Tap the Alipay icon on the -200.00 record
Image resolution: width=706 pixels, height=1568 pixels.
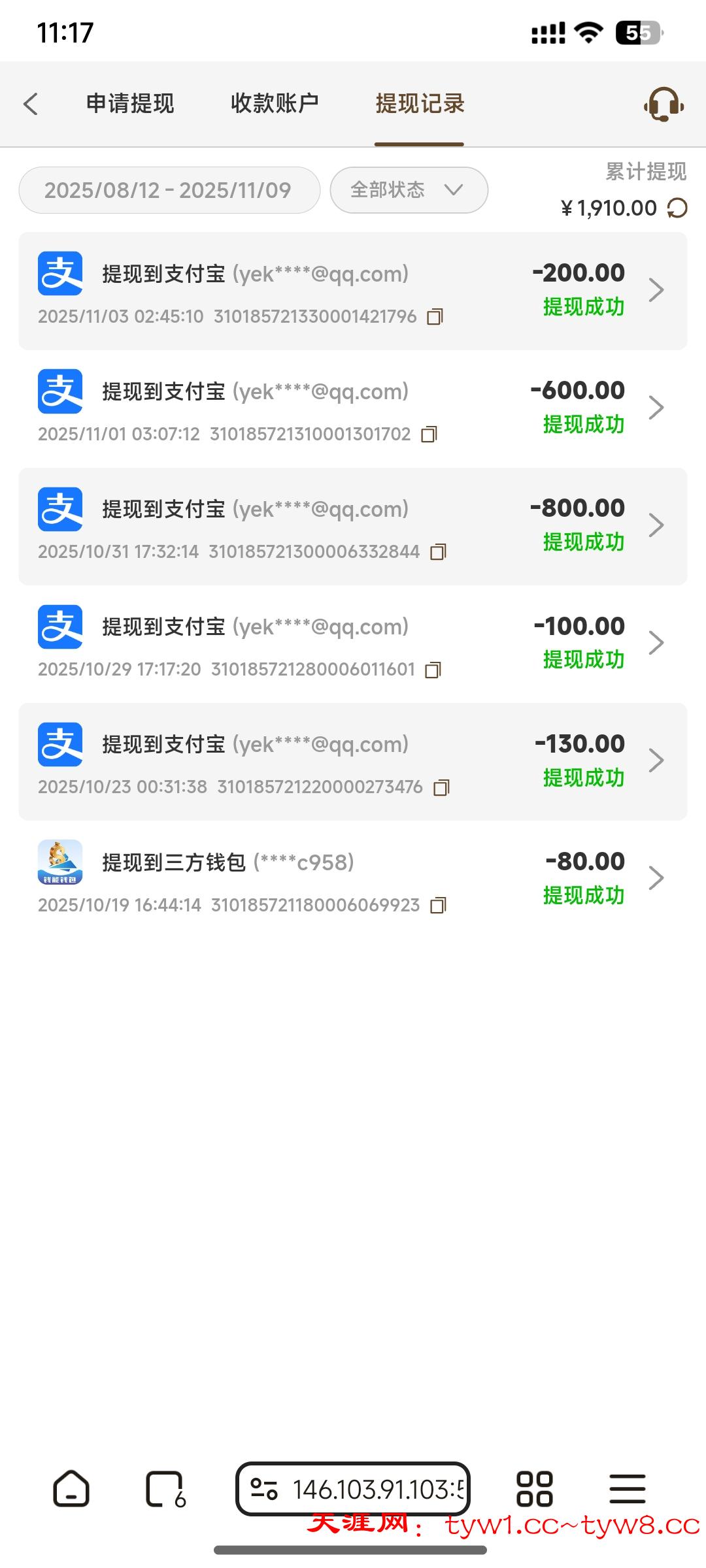point(60,273)
